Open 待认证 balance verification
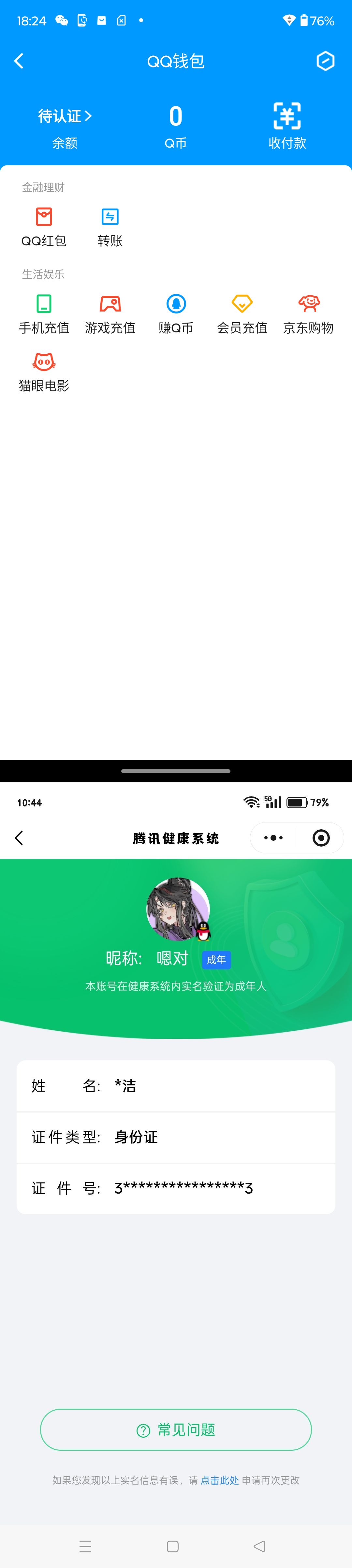The width and height of the screenshot is (352, 1568). (x=65, y=116)
